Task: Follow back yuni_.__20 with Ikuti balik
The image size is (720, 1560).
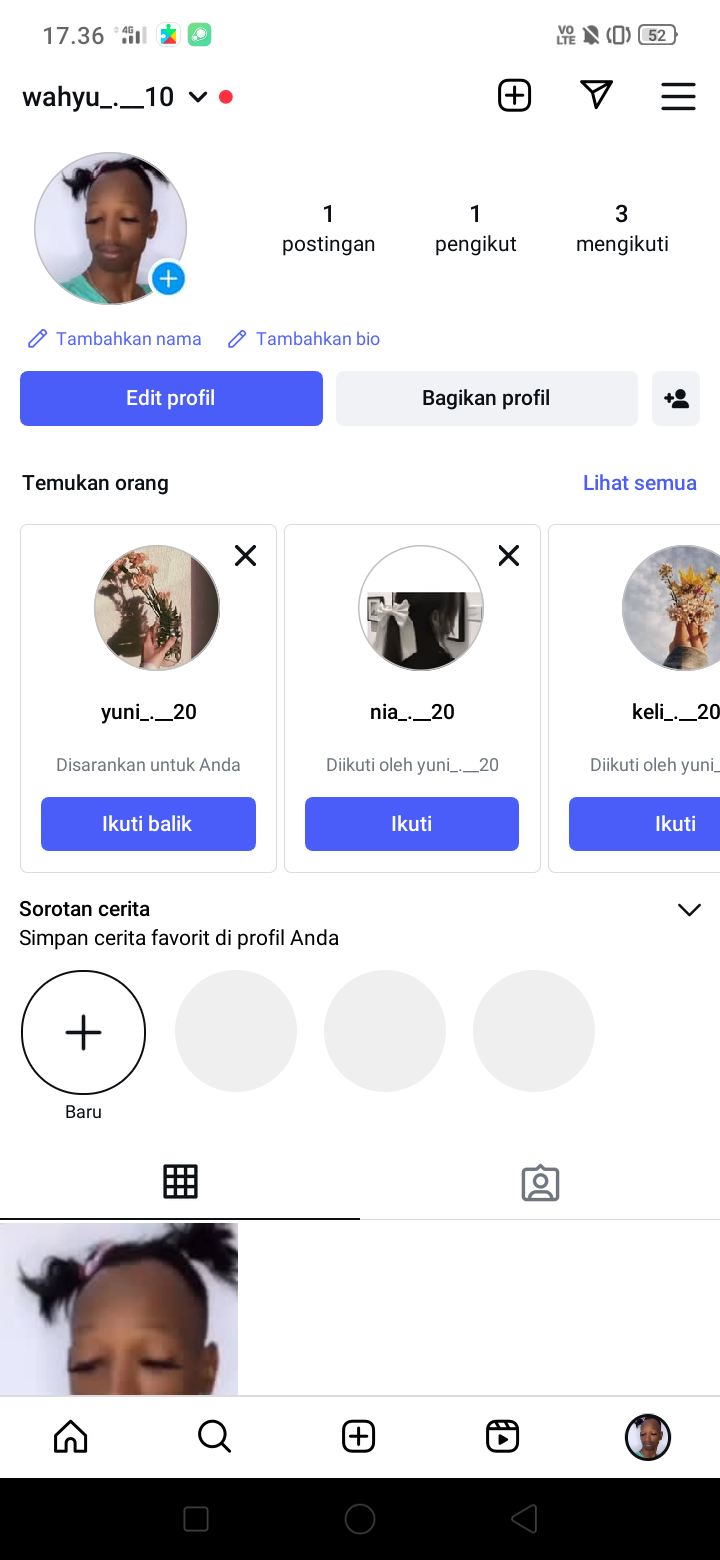Action: coord(148,824)
